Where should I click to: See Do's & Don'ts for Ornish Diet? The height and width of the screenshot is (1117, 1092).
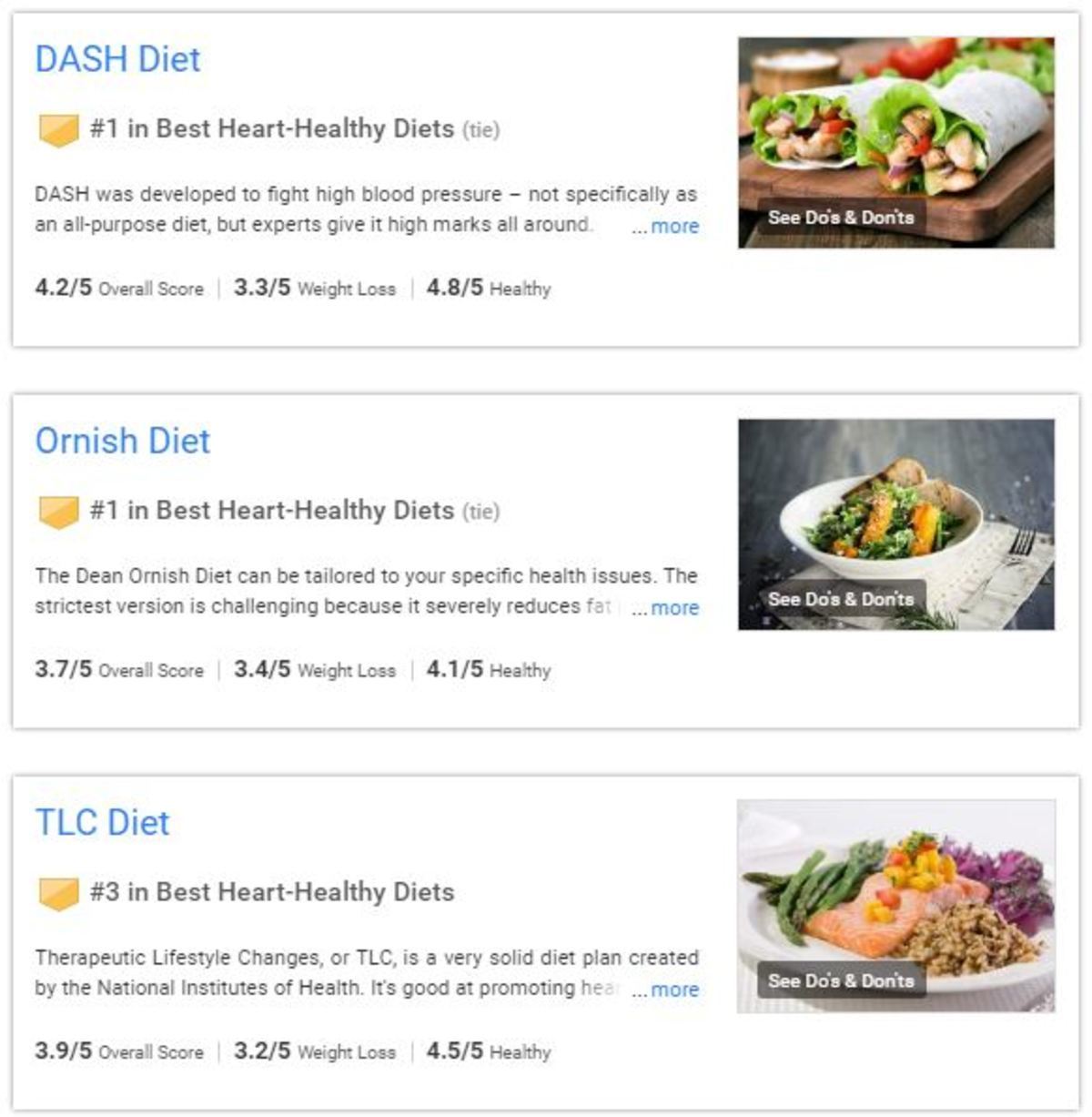(x=840, y=599)
